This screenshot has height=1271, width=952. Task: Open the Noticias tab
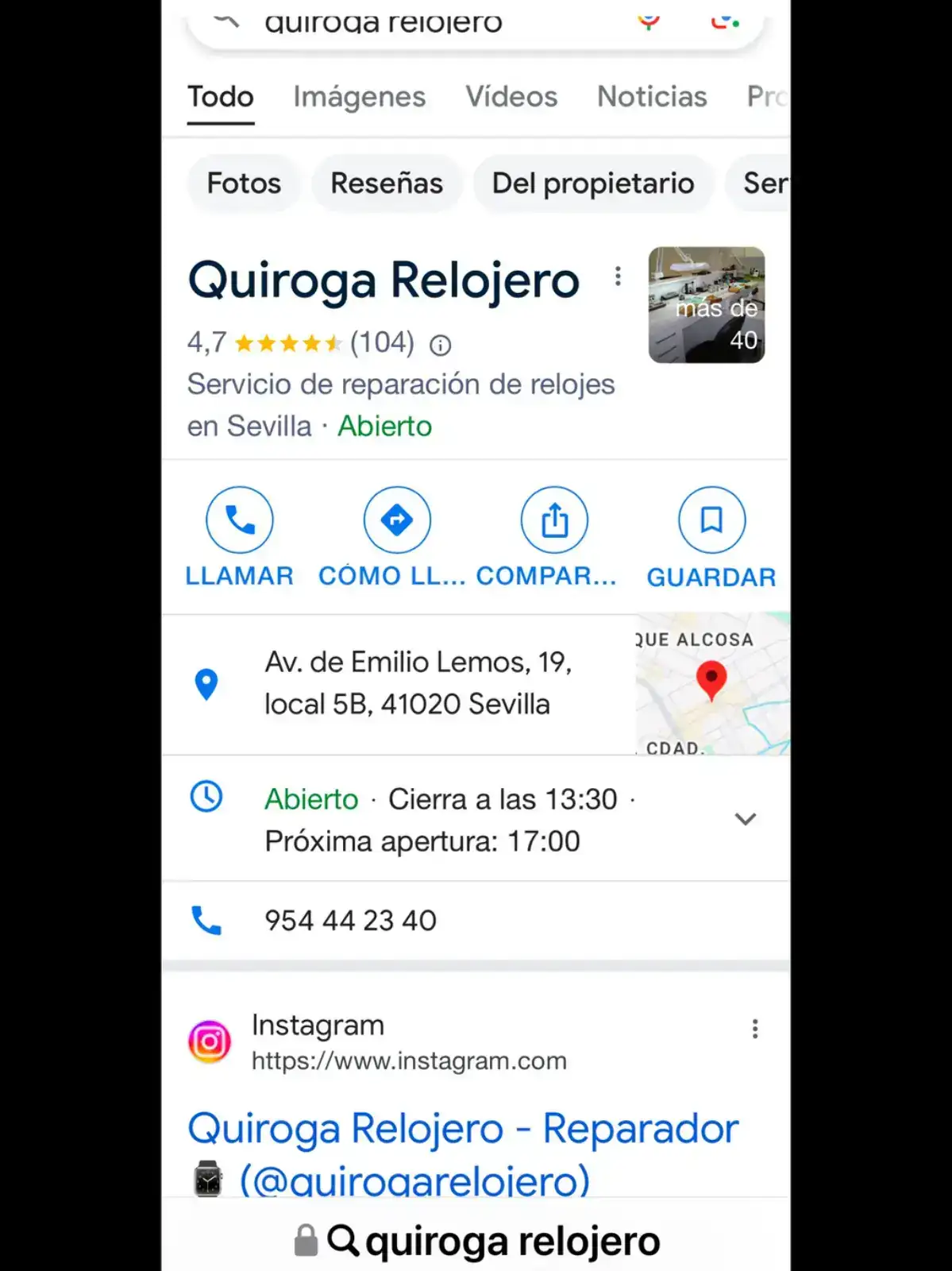click(652, 97)
